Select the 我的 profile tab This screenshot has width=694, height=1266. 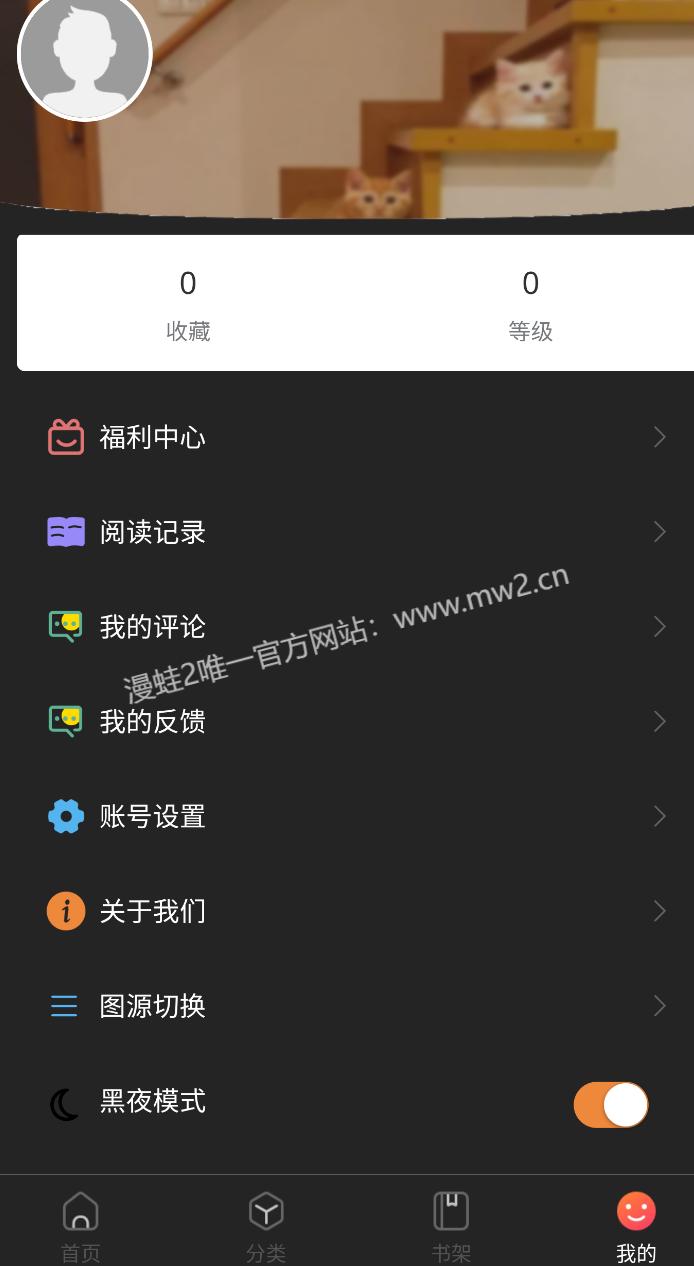tap(636, 1225)
